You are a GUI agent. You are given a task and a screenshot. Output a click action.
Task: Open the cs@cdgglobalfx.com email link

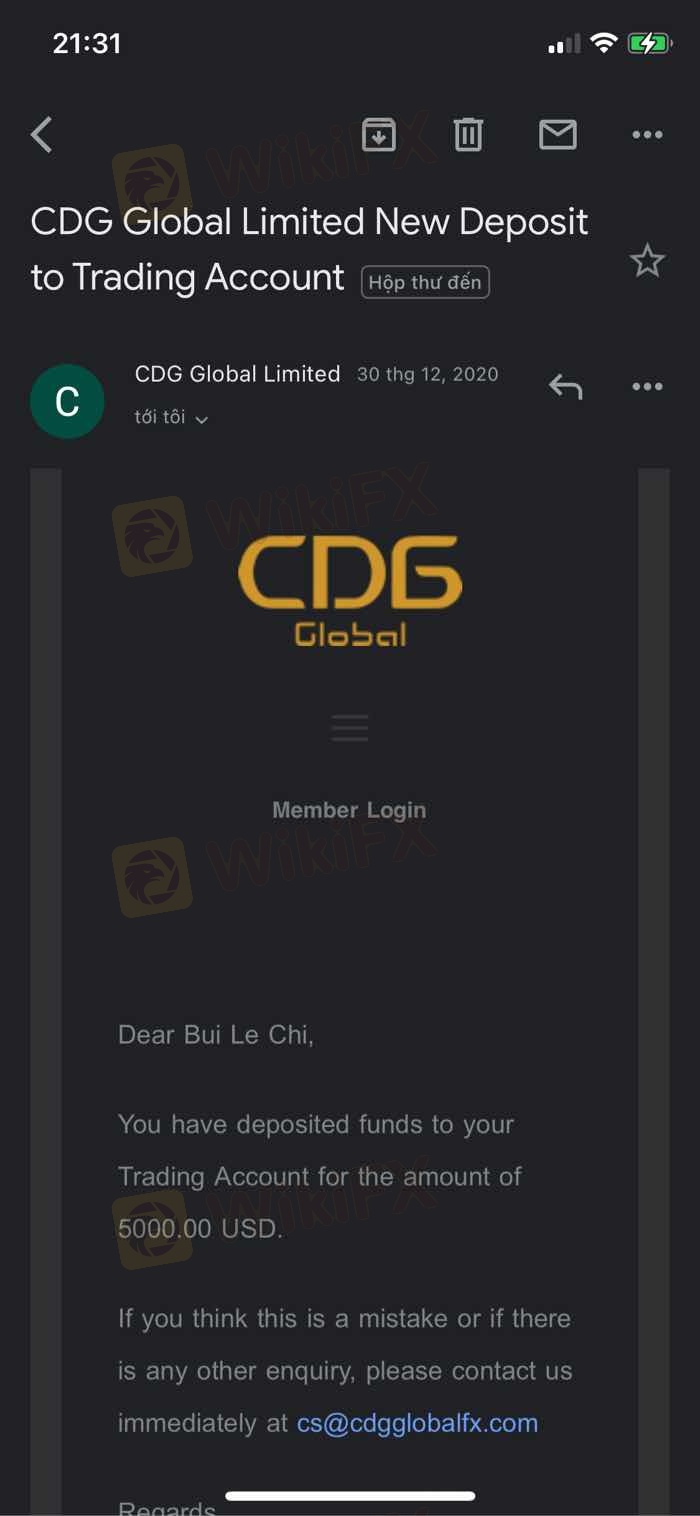click(417, 1423)
